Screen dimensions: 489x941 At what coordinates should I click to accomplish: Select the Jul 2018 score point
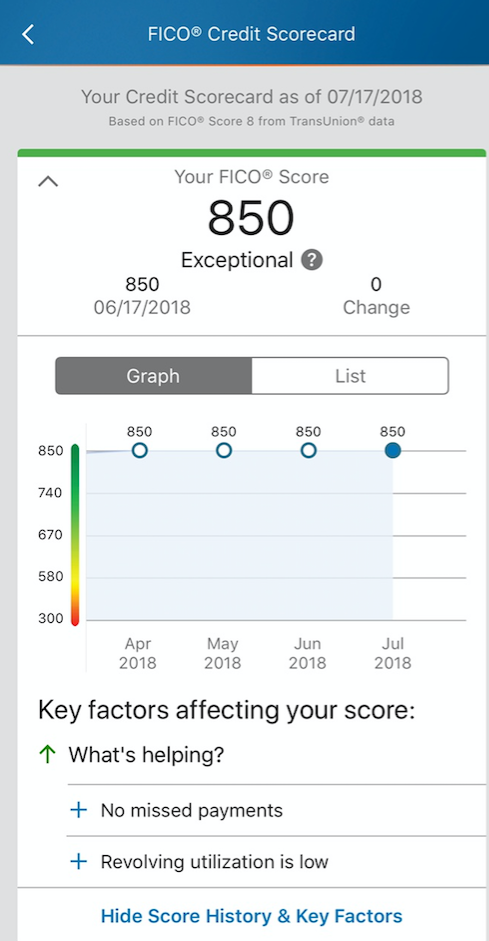tap(393, 450)
